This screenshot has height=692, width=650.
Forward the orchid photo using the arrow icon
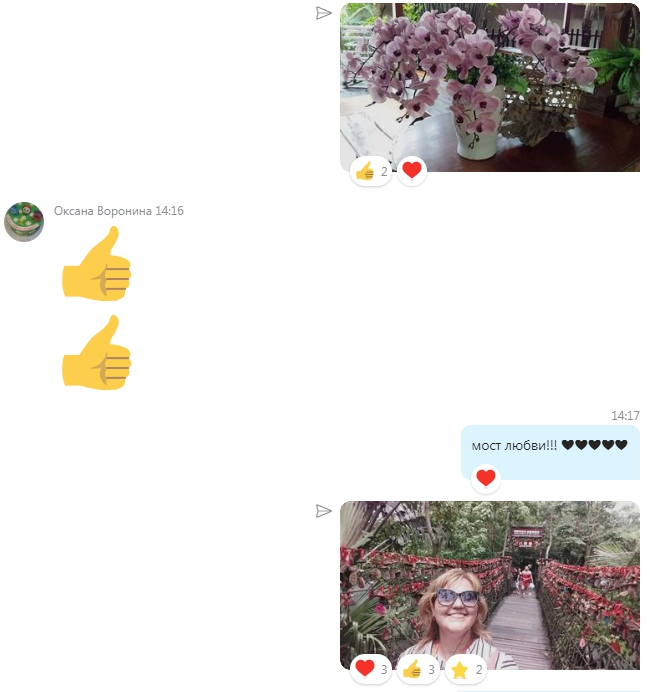tap(323, 13)
